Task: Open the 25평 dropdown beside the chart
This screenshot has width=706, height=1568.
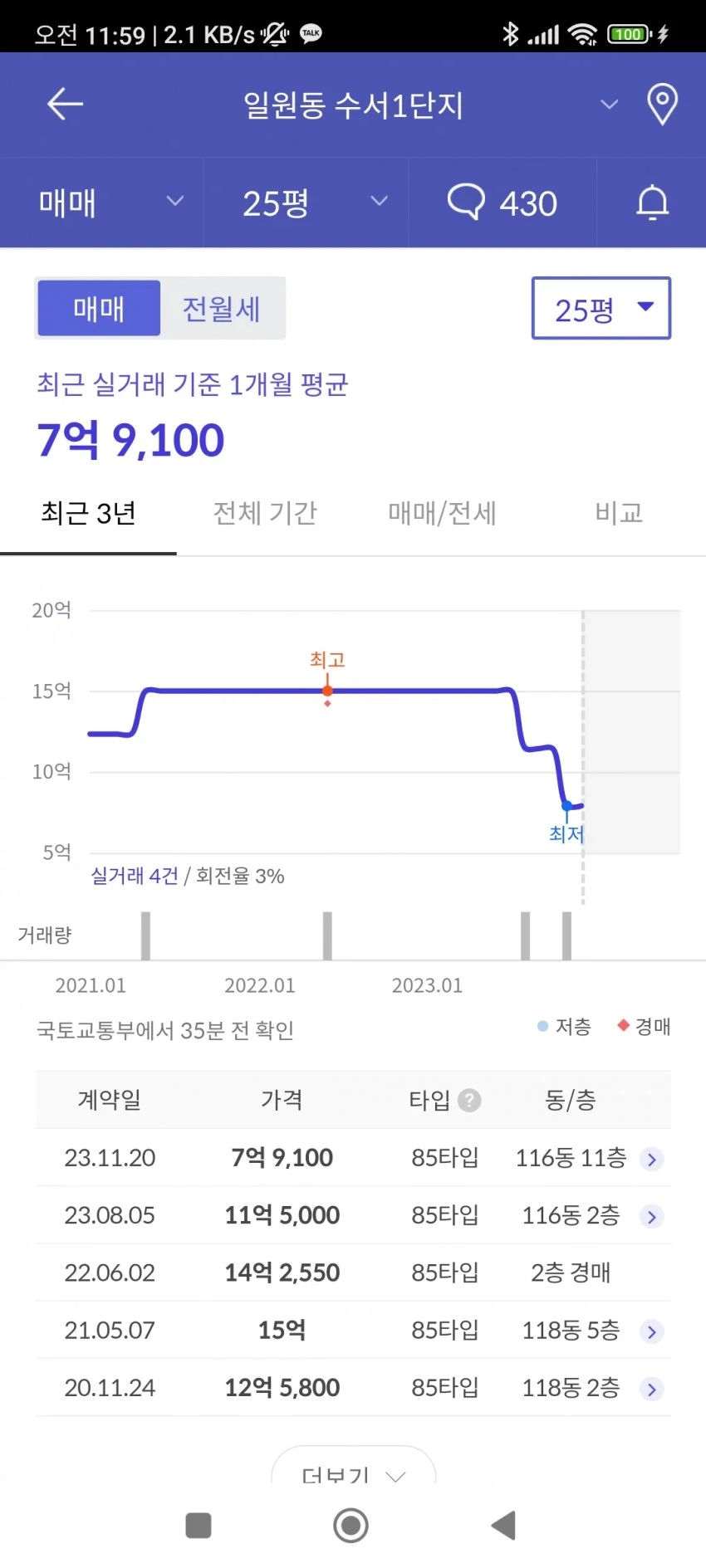Action: pyautogui.click(x=600, y=308)
